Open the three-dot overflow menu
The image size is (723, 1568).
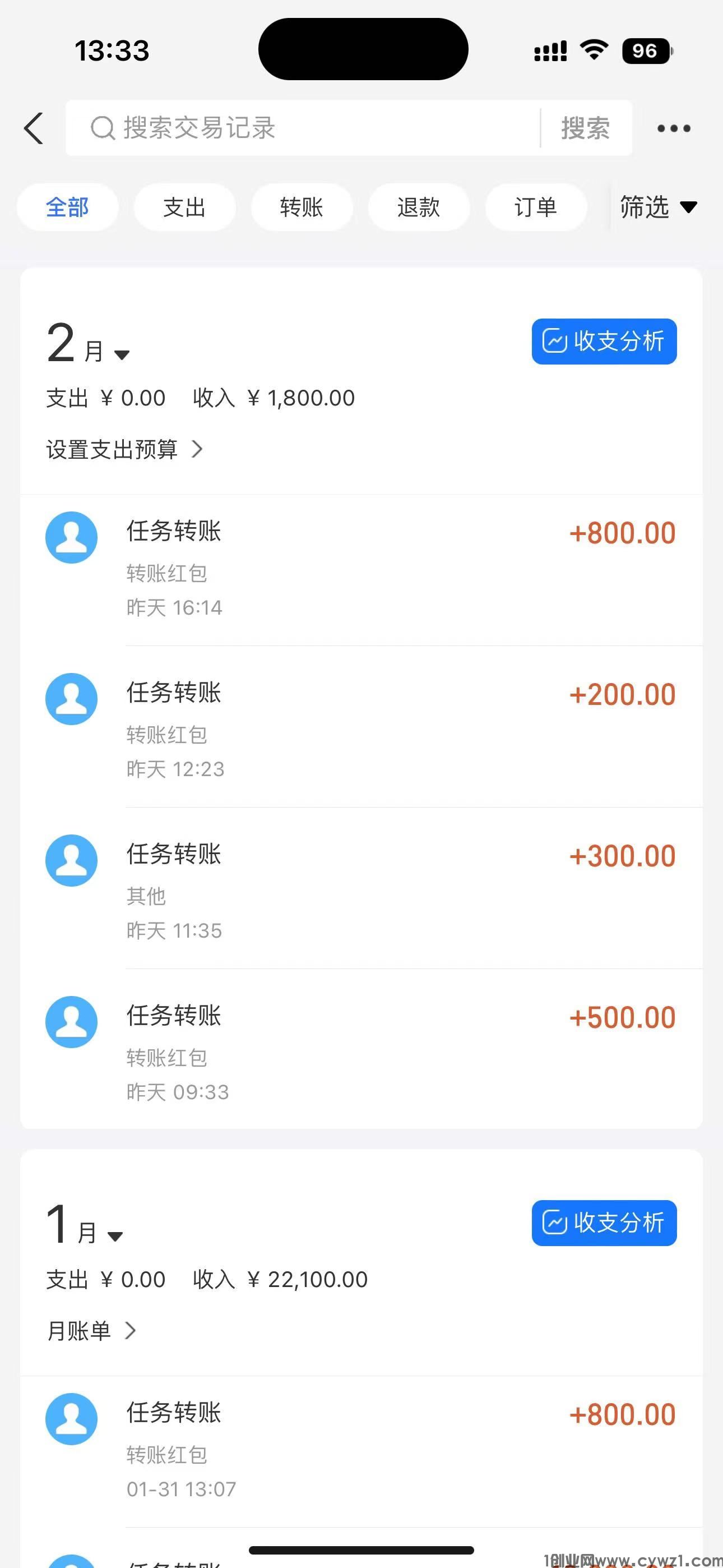pyautogui.click(x=674, y=128)
